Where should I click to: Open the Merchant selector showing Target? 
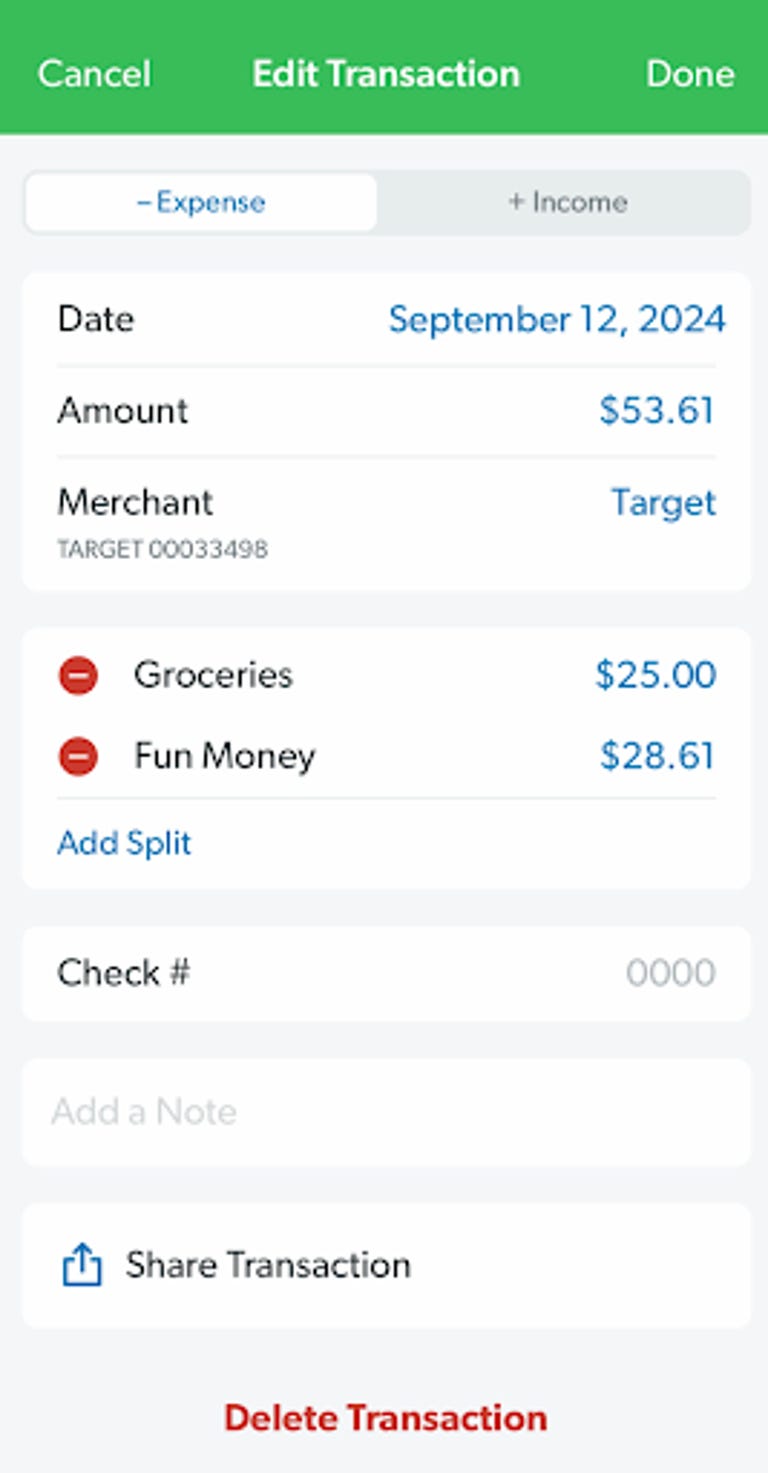click(664, 503)
